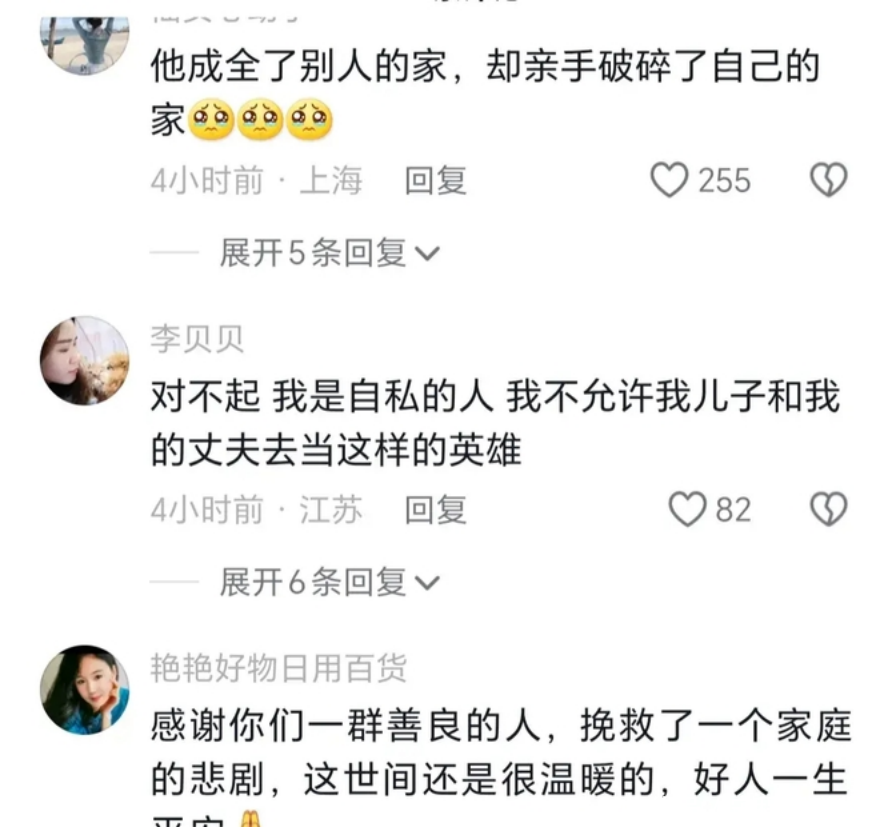
Task: Expand 展开5条回复
Action: coord(329,253)
